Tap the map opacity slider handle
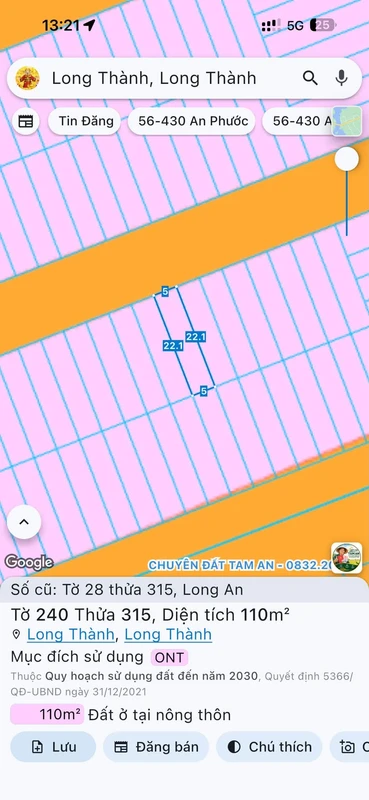 347,160
